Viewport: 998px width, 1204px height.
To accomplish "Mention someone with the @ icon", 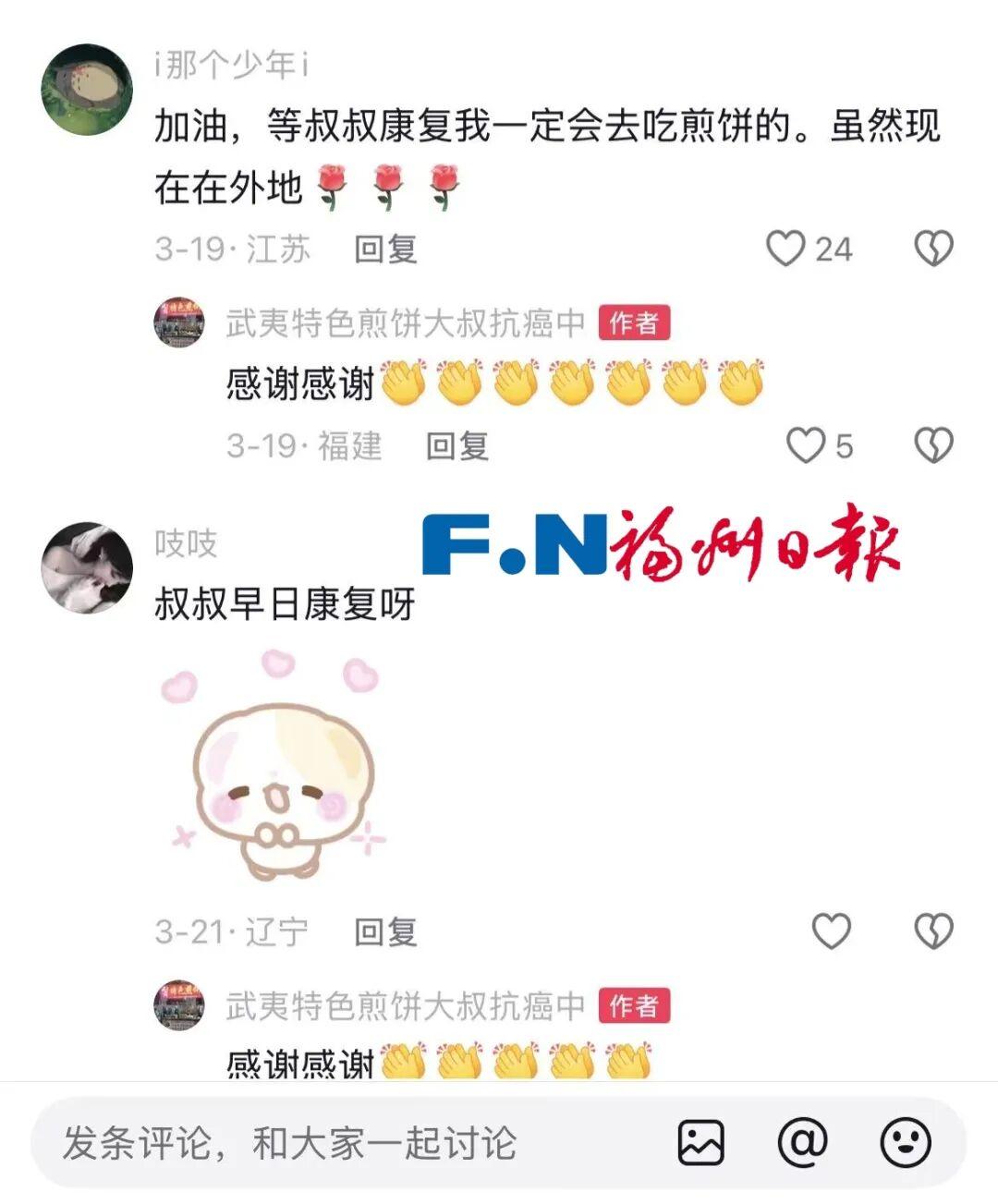I will (x=802, y=1143).
